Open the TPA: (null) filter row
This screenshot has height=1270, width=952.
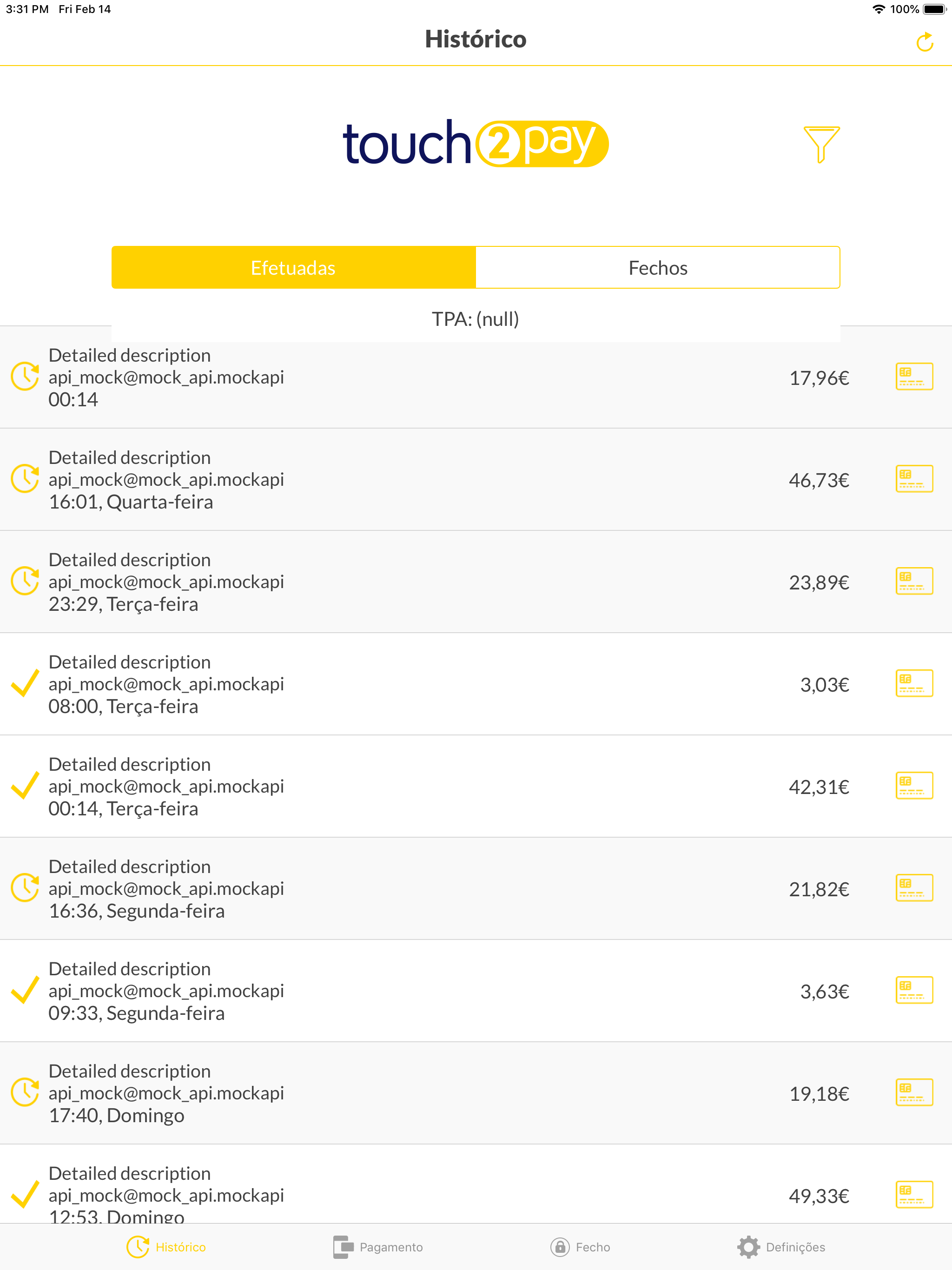pos(476,319)
